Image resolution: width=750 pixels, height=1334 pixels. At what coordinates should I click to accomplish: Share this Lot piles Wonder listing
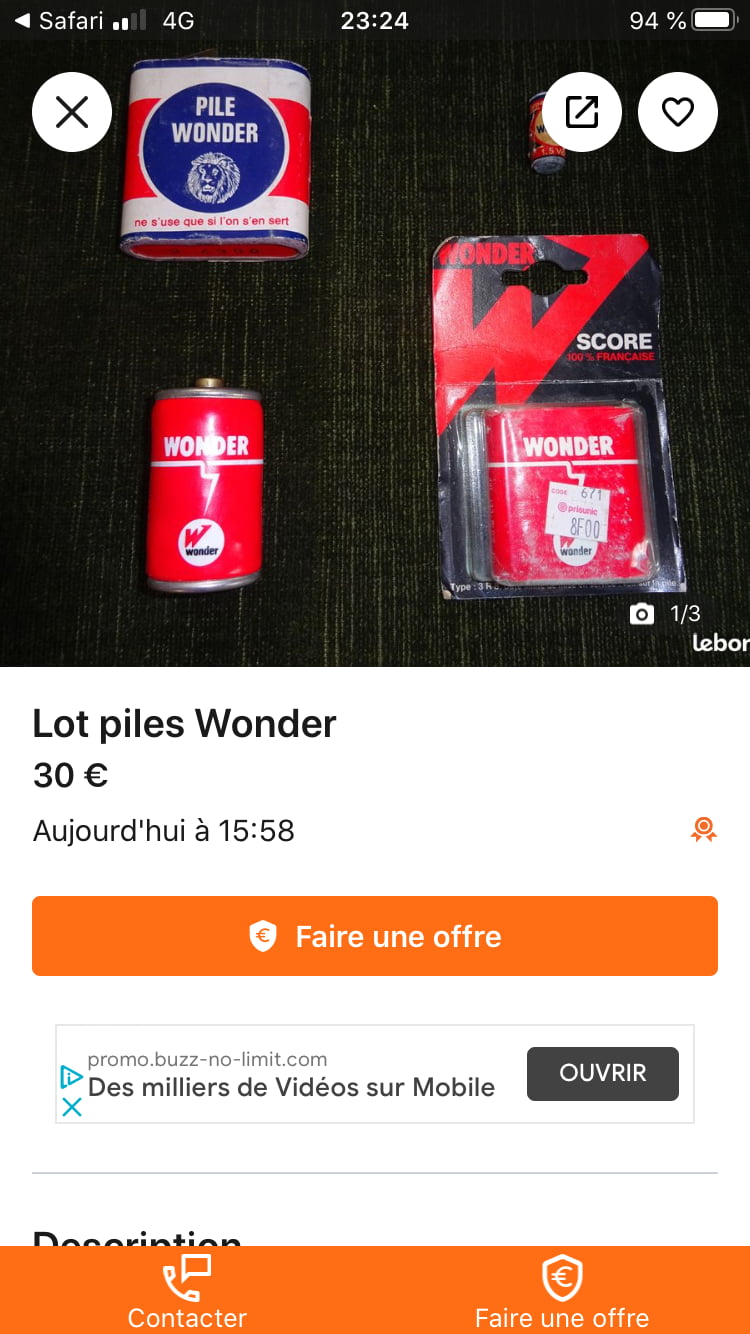click(x=582, y=112)
